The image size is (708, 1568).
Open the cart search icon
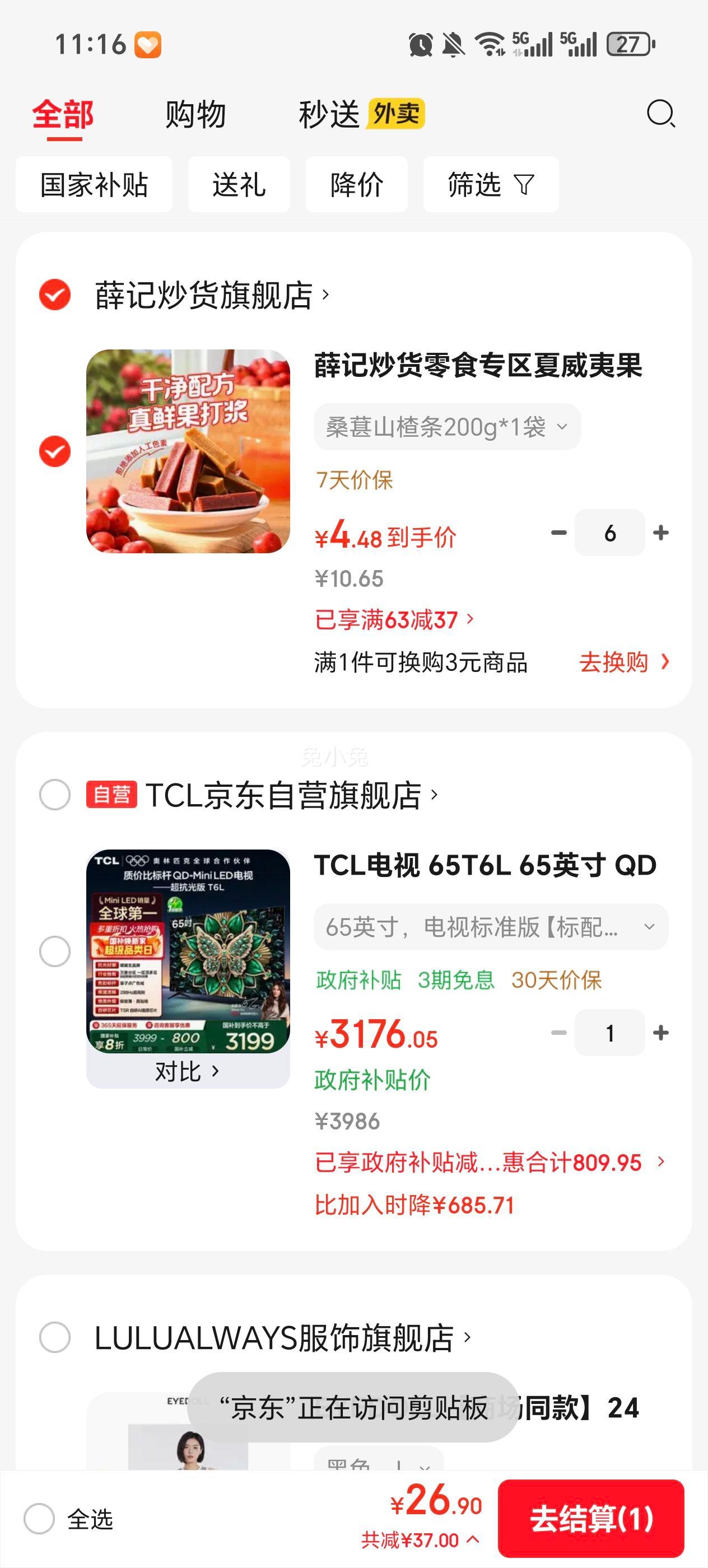coord(660,114)
